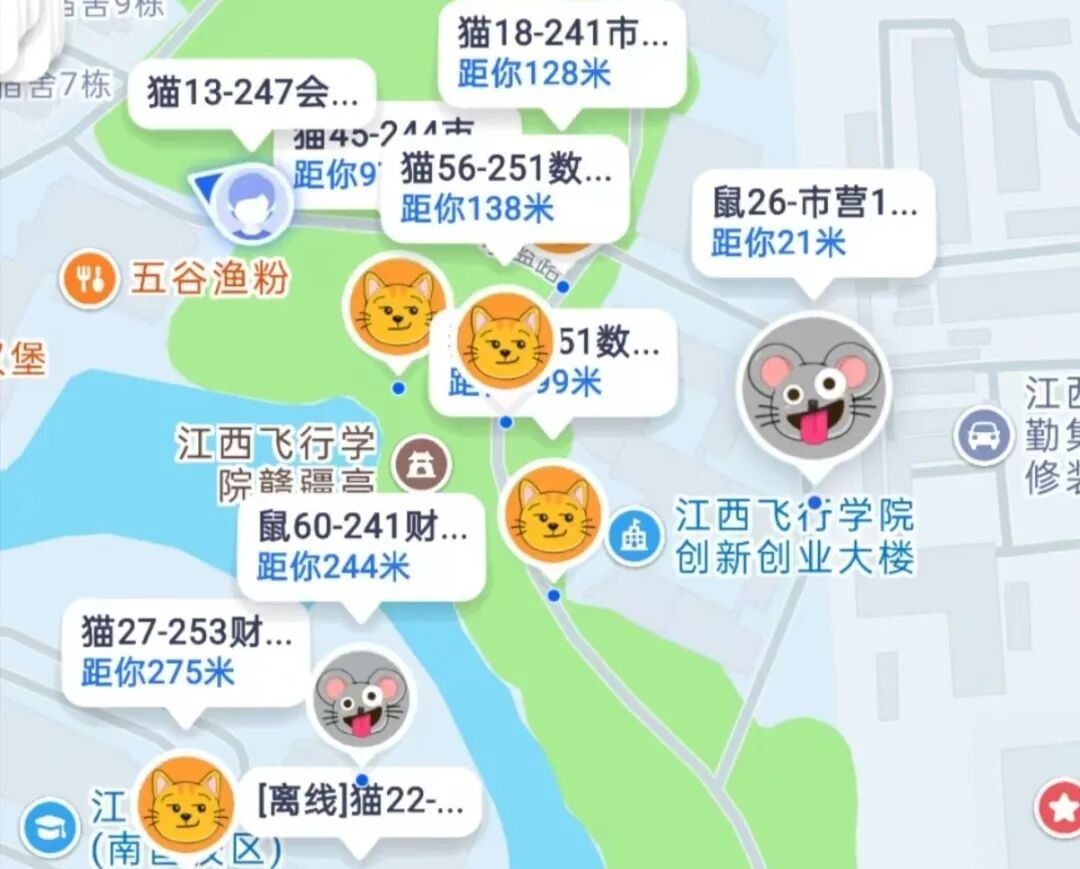Open the 猫13-247会 player callout
Screen dimensions: 1080x869
252,94
